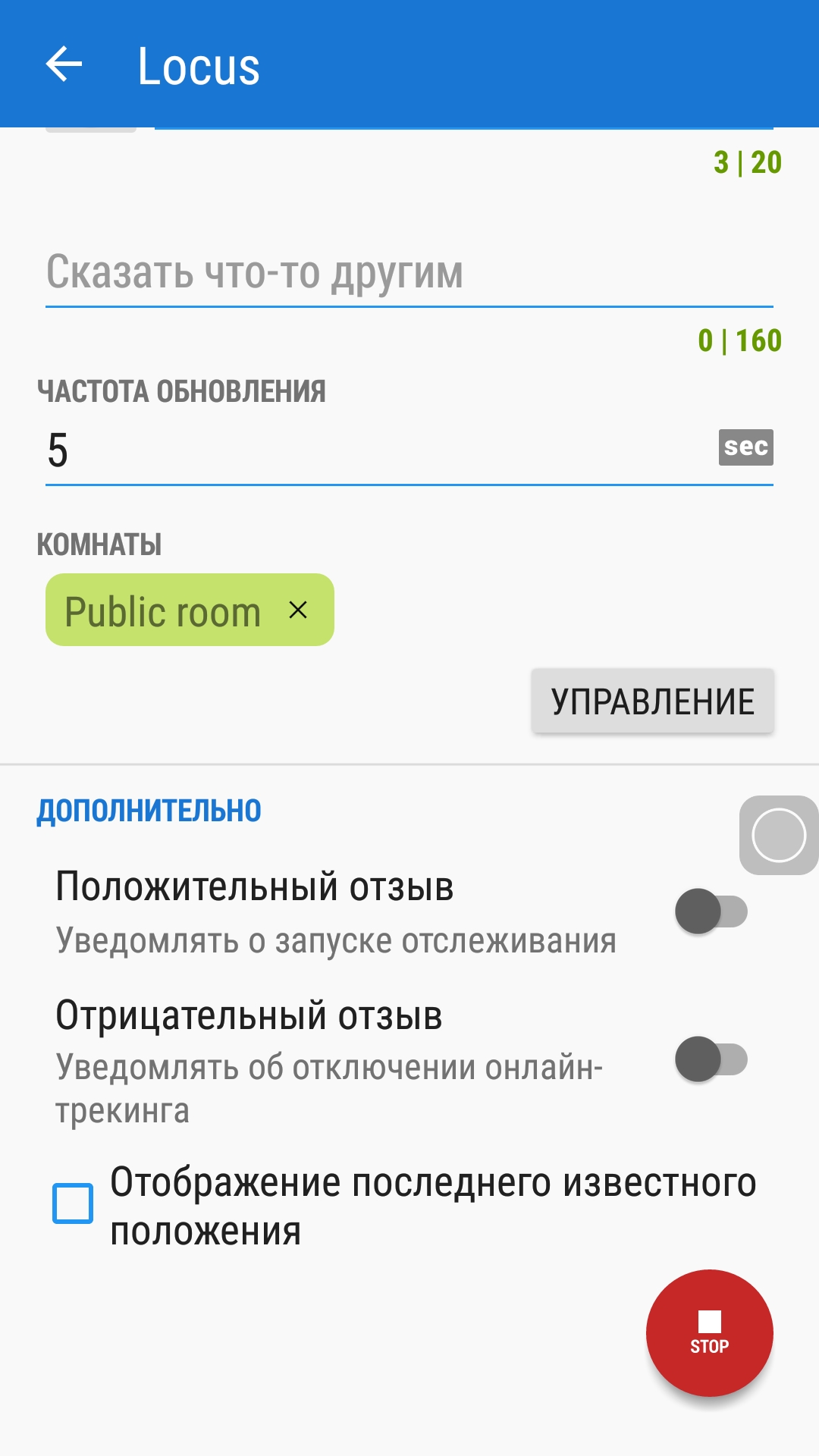Image resolution: width=819 pixels, height=1456 pixels.
Task: Go back using the arrow icon
Action: point(64,64)
